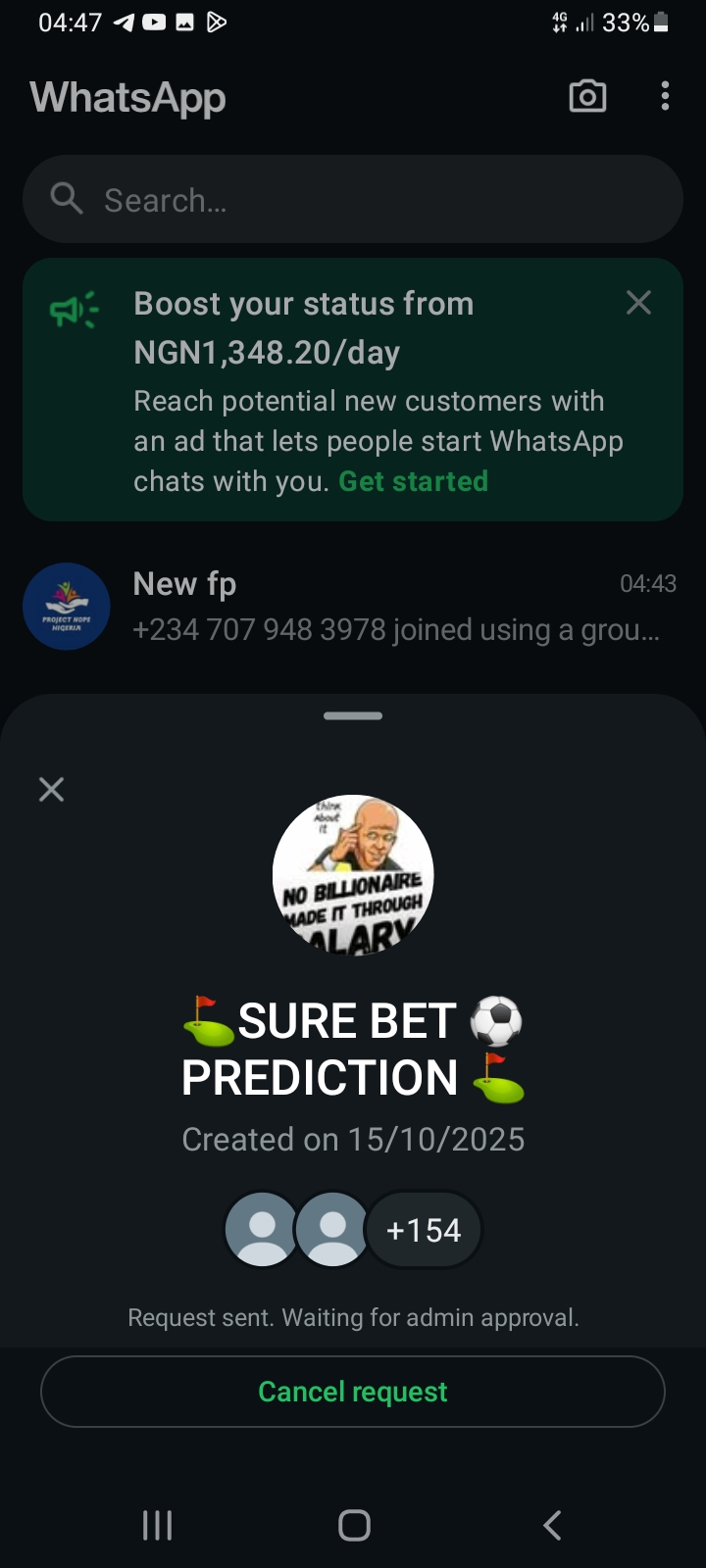
Task: Tap the Get started link
Action: tap(413, 481)
